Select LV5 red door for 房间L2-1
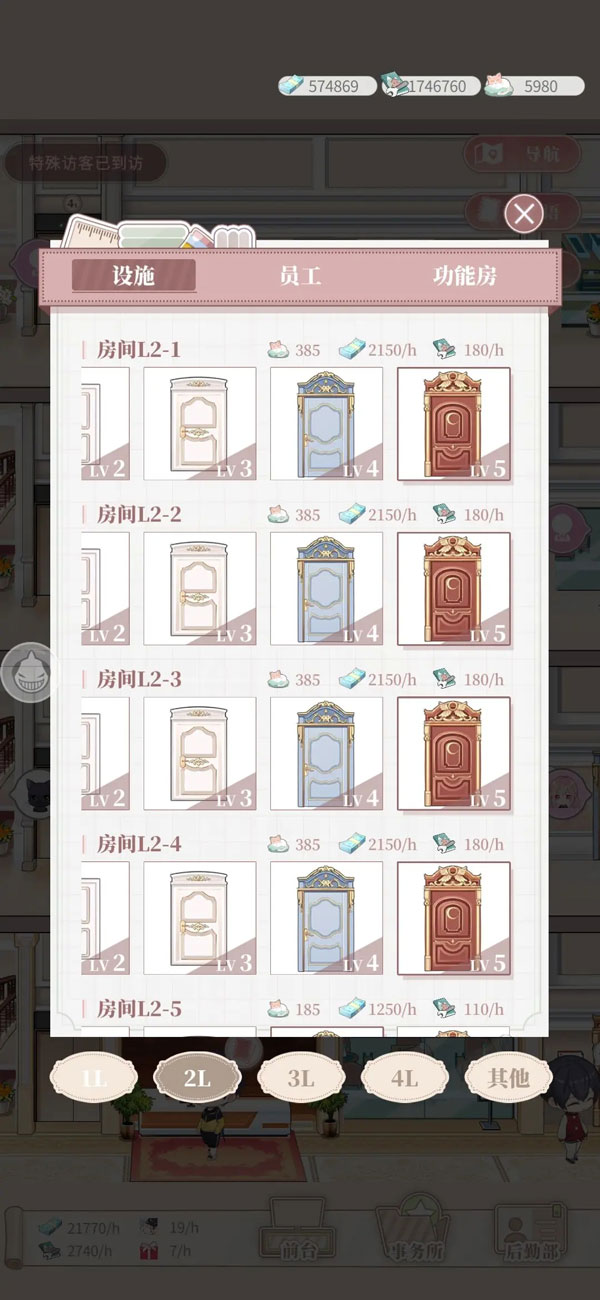The width and height of the screenshot is (600, 1300). (453, 424)
